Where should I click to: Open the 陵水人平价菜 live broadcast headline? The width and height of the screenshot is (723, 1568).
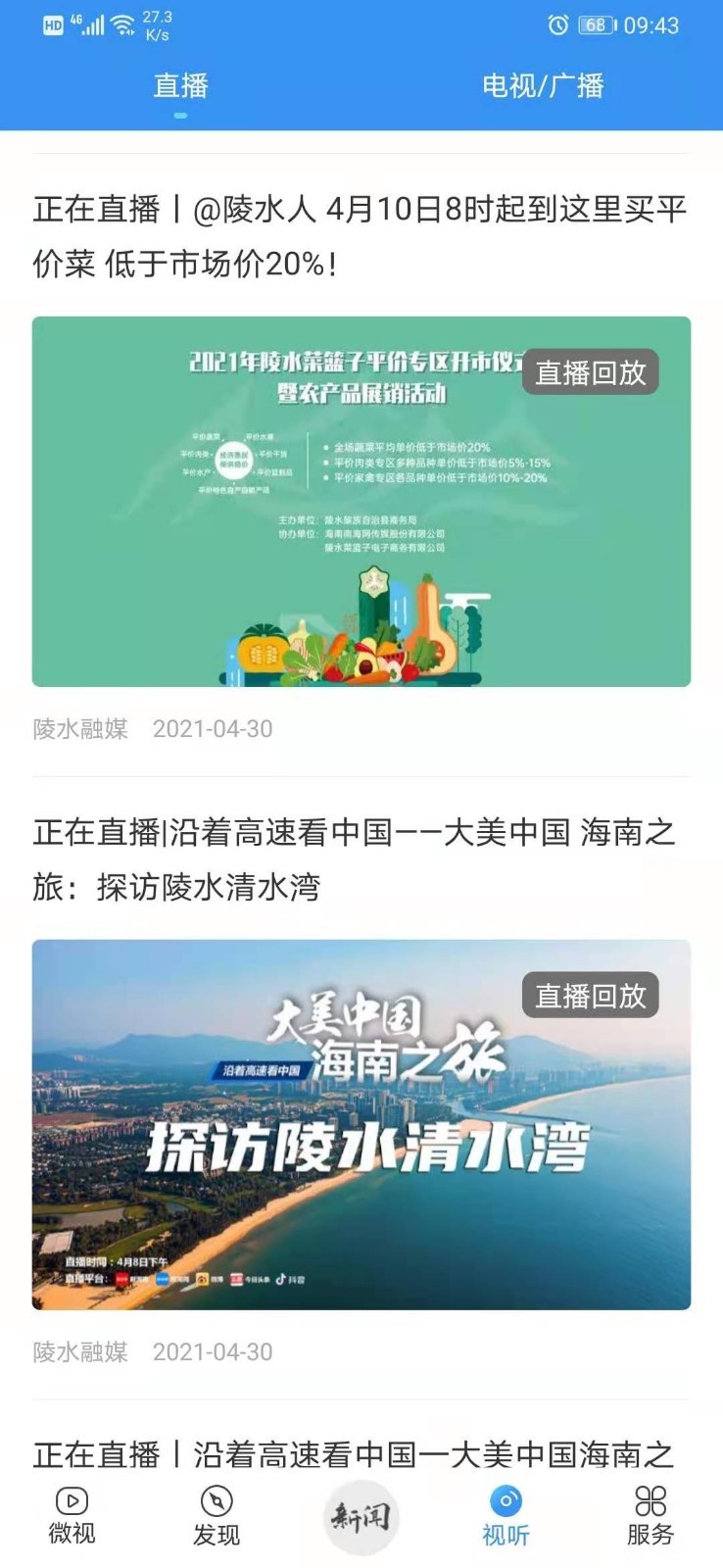360,236
